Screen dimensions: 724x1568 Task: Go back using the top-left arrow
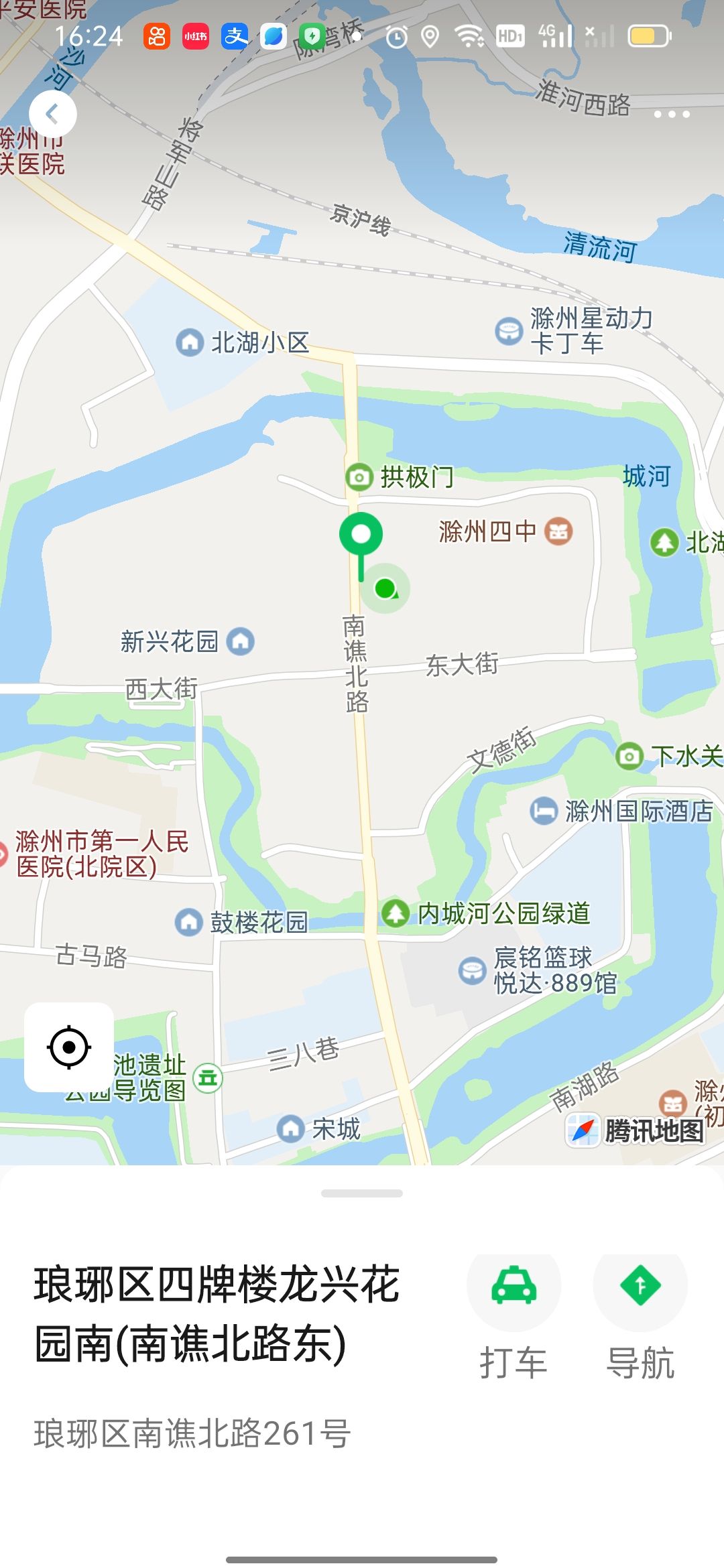(52, 115)
